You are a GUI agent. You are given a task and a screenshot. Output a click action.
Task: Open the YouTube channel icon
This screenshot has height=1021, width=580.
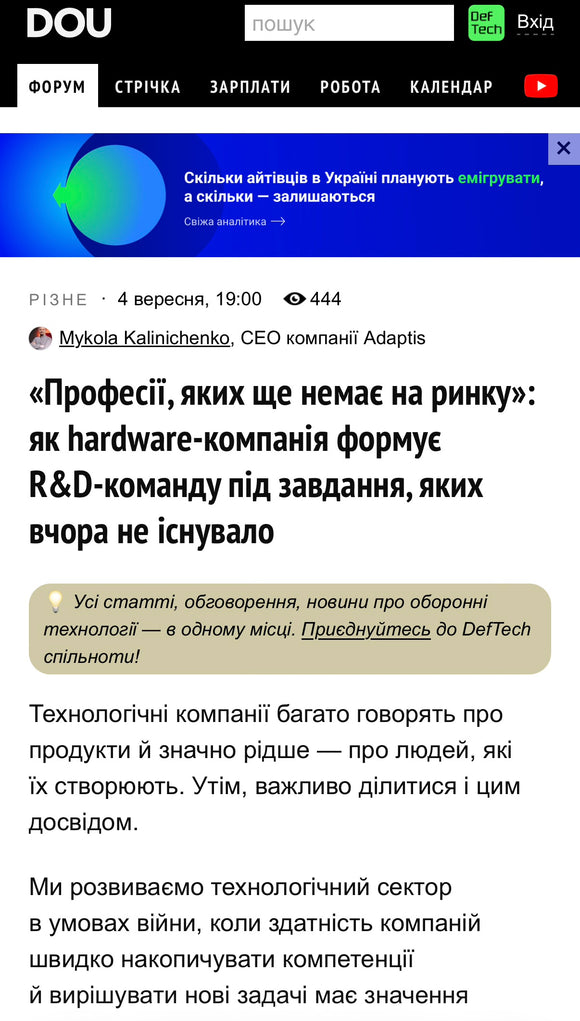pyautogui.click(x=541, y=86)
